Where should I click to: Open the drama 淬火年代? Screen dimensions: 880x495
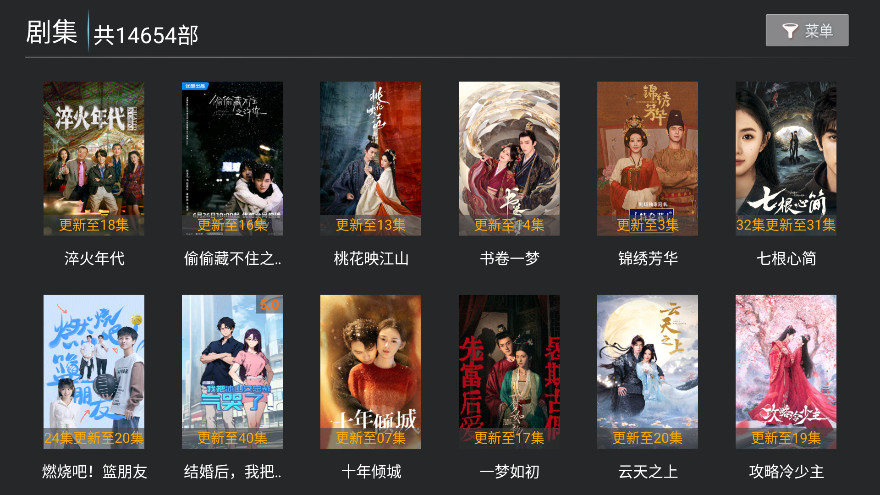[x=94, y=160]
